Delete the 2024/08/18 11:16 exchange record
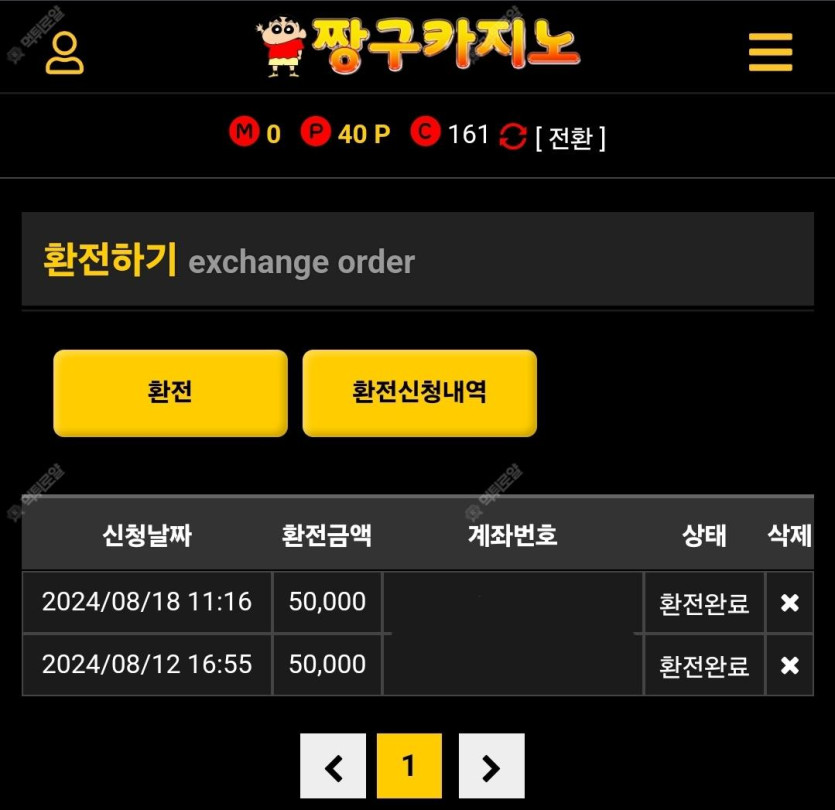This screenshot has height=810, width=835. point(789,603)
